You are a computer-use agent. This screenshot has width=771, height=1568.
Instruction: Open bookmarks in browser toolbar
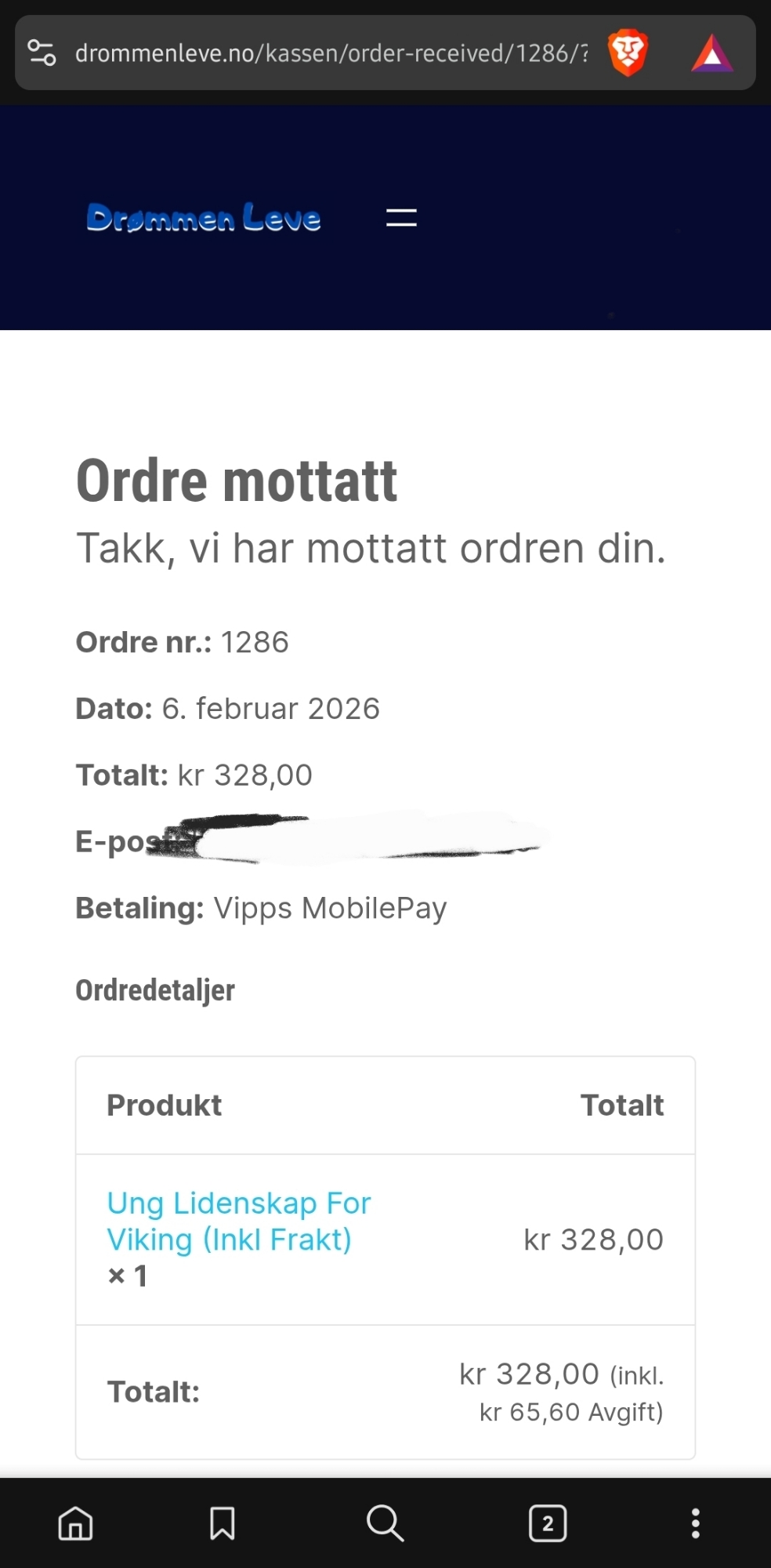coord(223,1523)
